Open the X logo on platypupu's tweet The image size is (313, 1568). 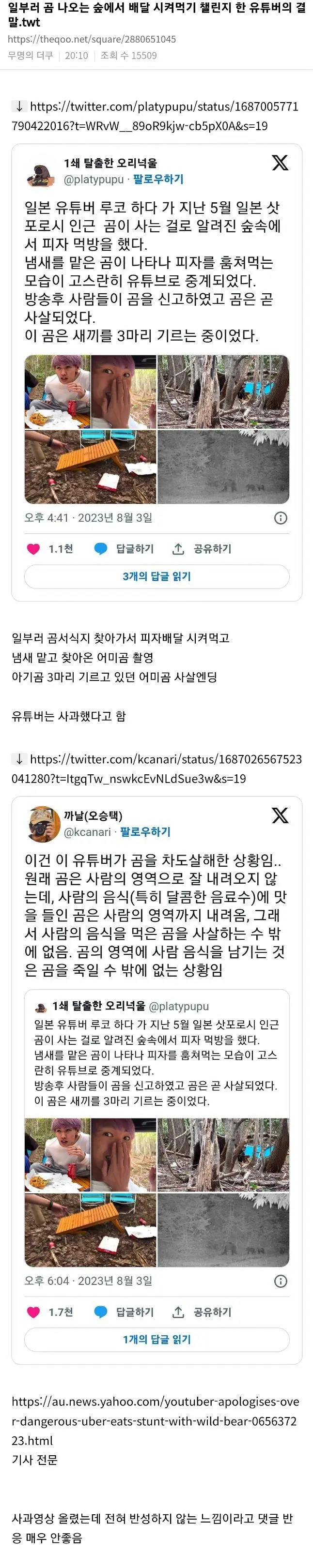[x=280, y=163]
